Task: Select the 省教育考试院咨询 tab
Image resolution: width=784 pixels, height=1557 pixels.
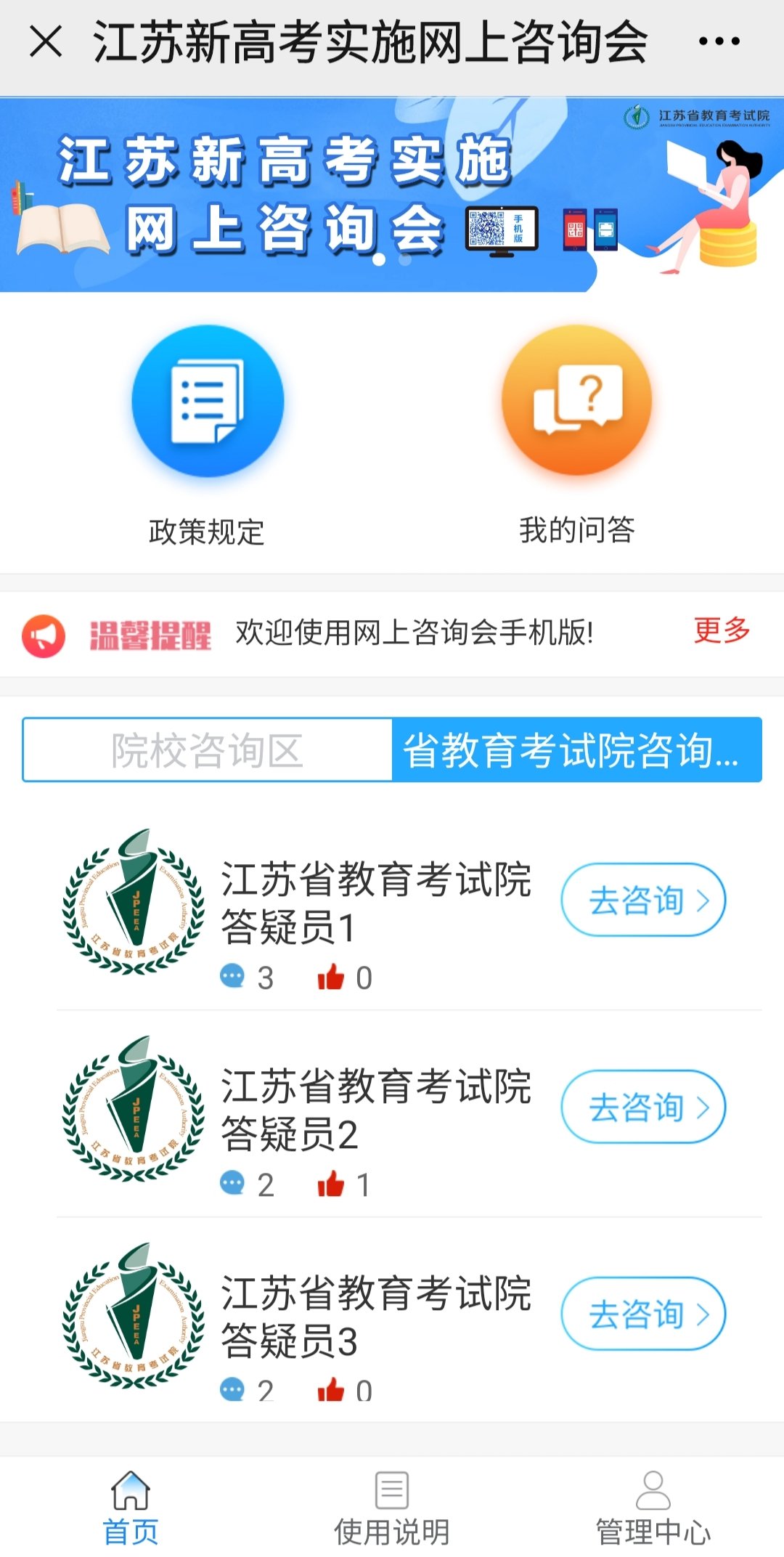Action: point(576,750)
